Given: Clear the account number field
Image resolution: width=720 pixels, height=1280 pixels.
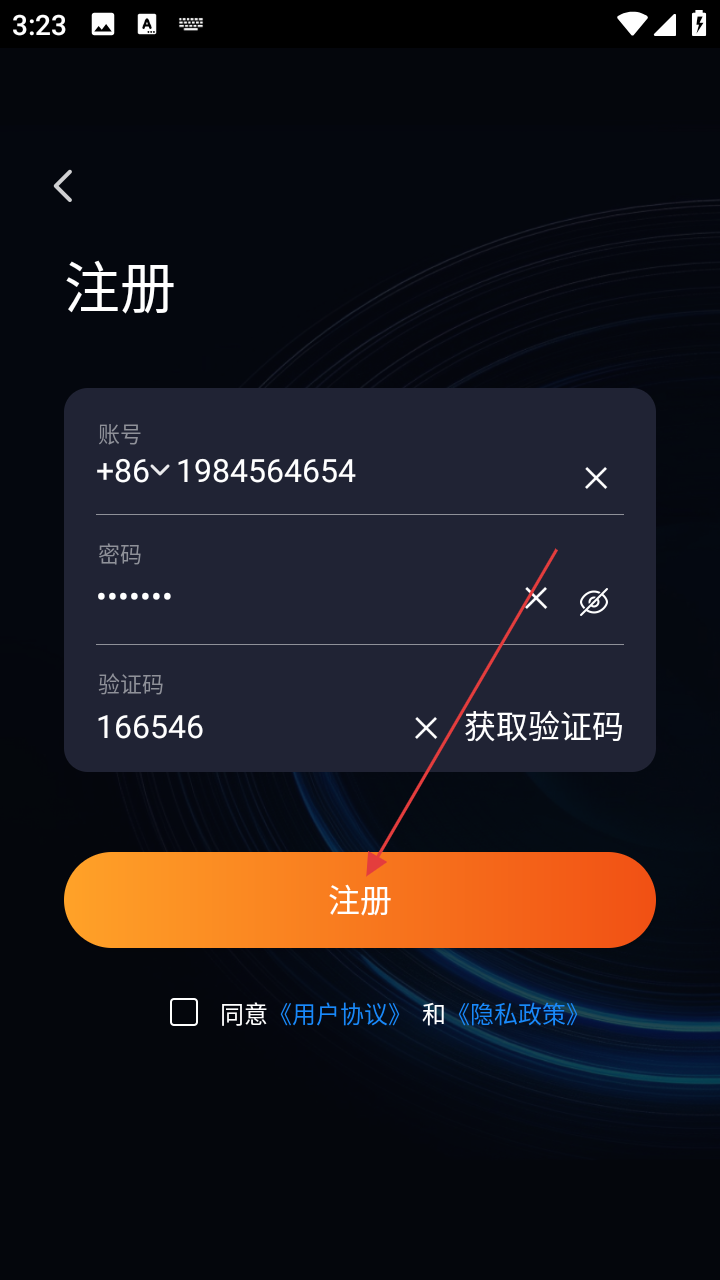Looking at the screenshot, I should coord(596,478).
